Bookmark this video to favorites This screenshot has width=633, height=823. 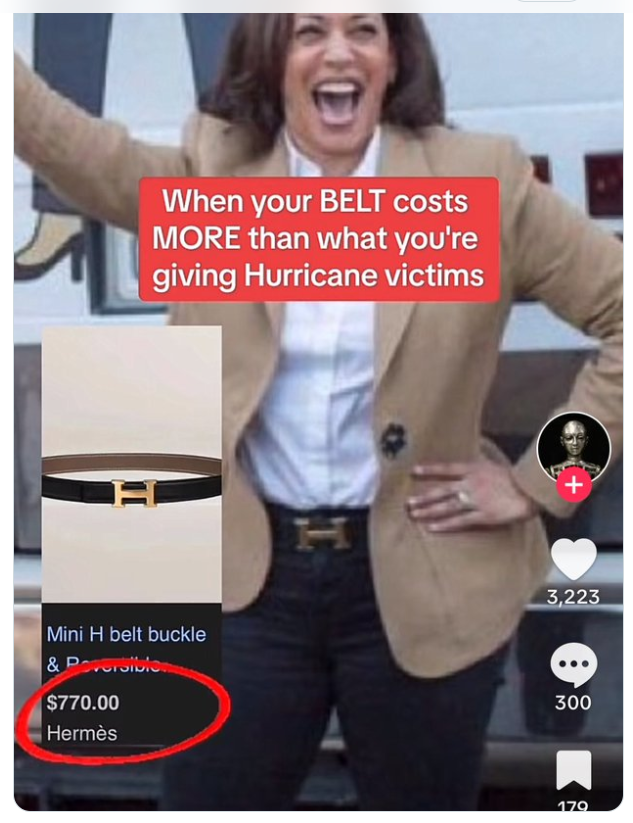click(574, 770)
